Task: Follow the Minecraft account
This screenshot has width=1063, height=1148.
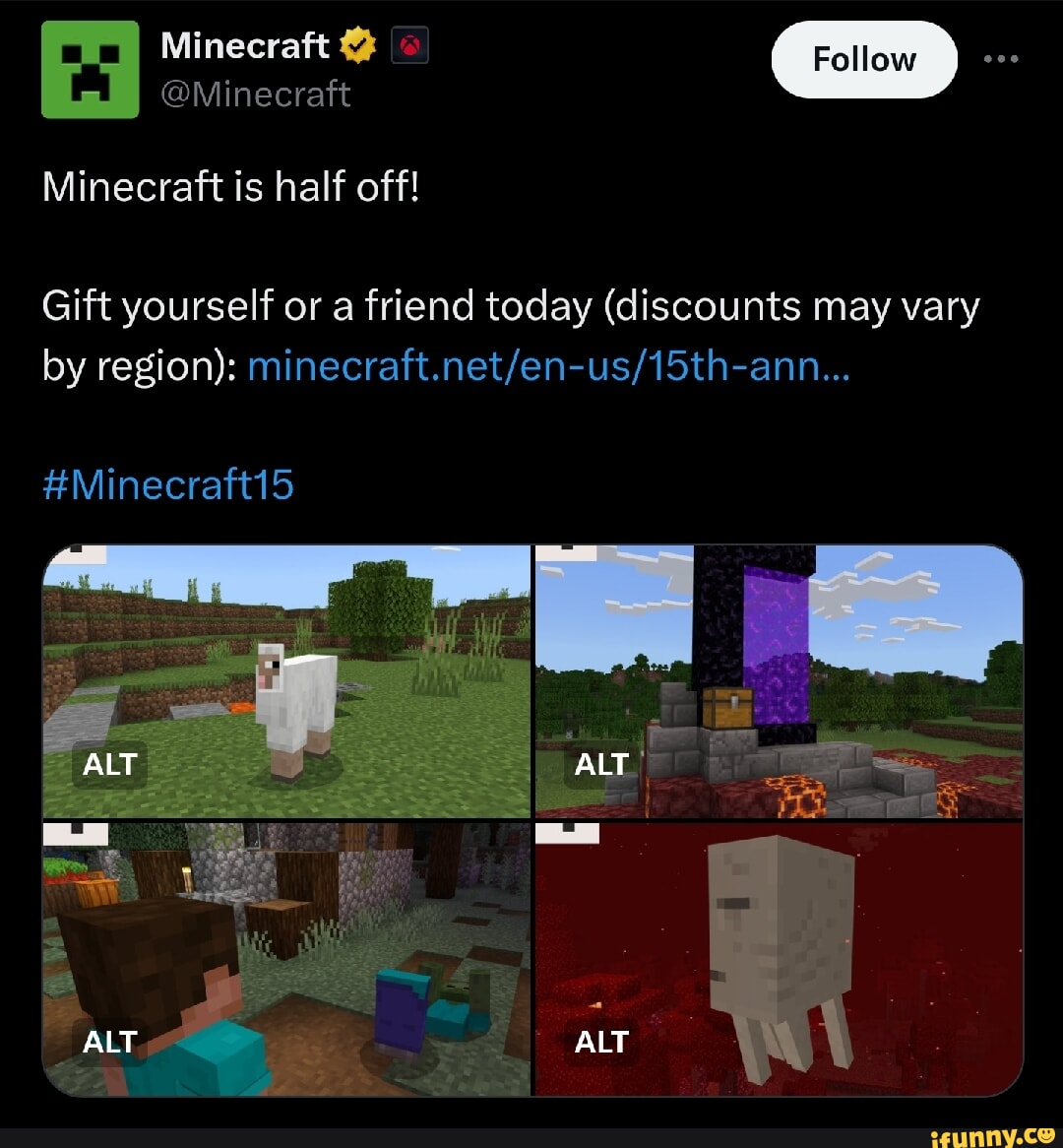Action: click(863, 60)
